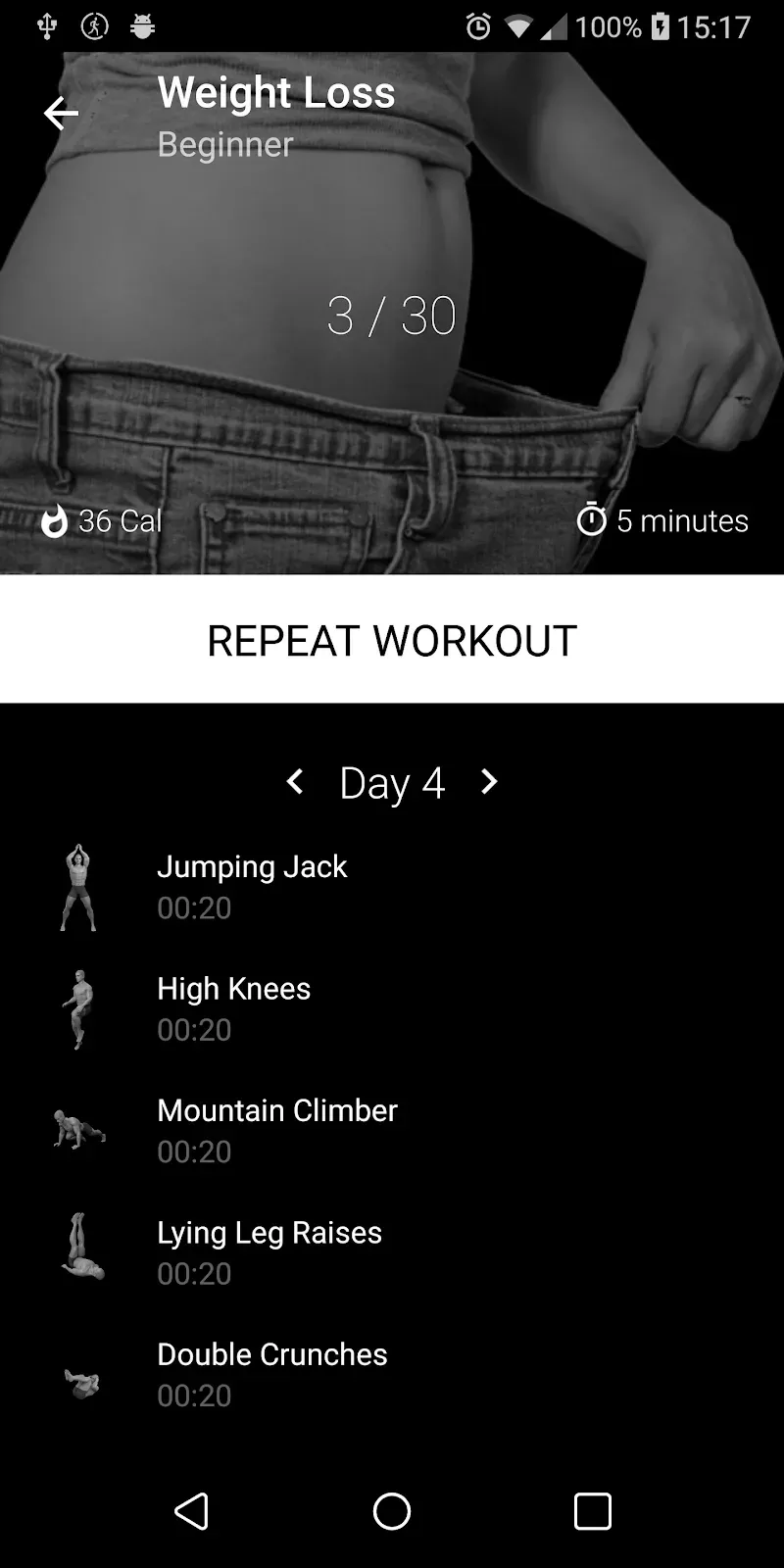Tap the REPEAT WORKOUT button

392,640
